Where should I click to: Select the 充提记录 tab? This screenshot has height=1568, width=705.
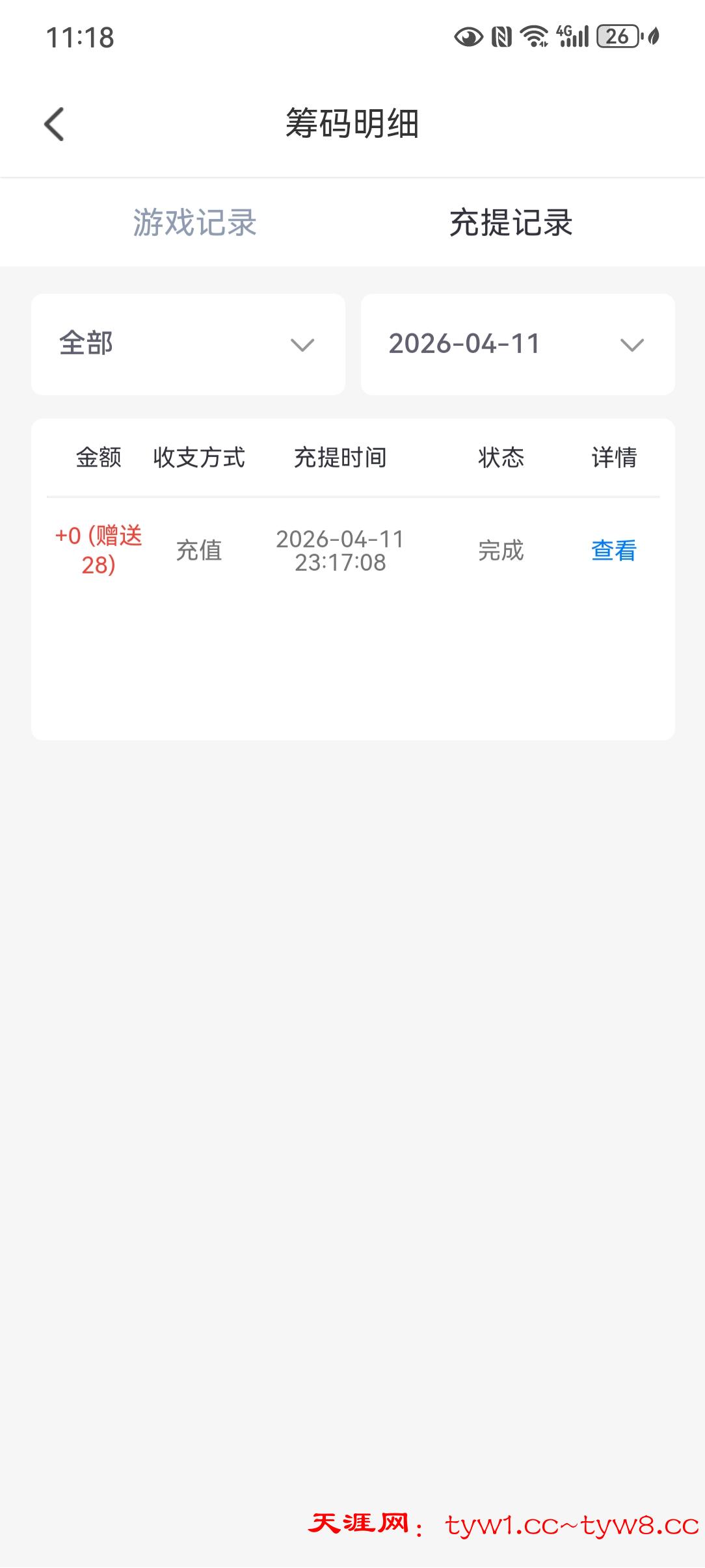click(511, 222)
